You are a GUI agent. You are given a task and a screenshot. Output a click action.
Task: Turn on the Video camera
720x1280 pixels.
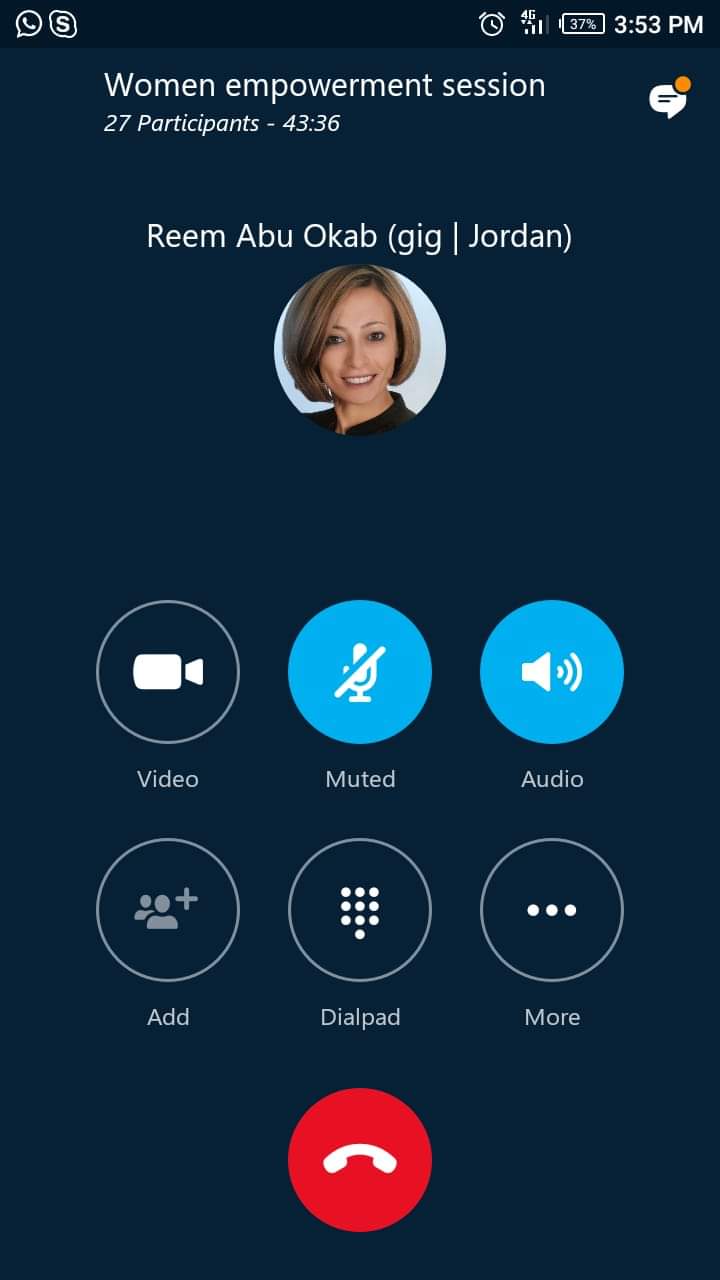click(168, 672)
